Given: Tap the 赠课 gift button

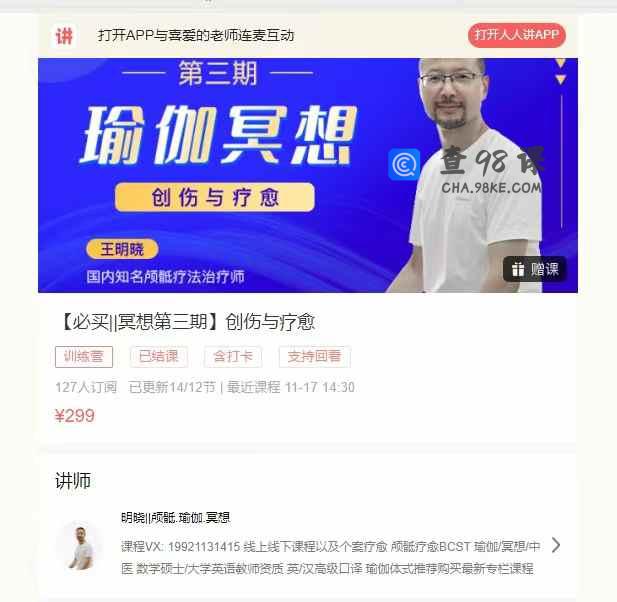Looking at the screenshot, I should (x=534, y=269).
